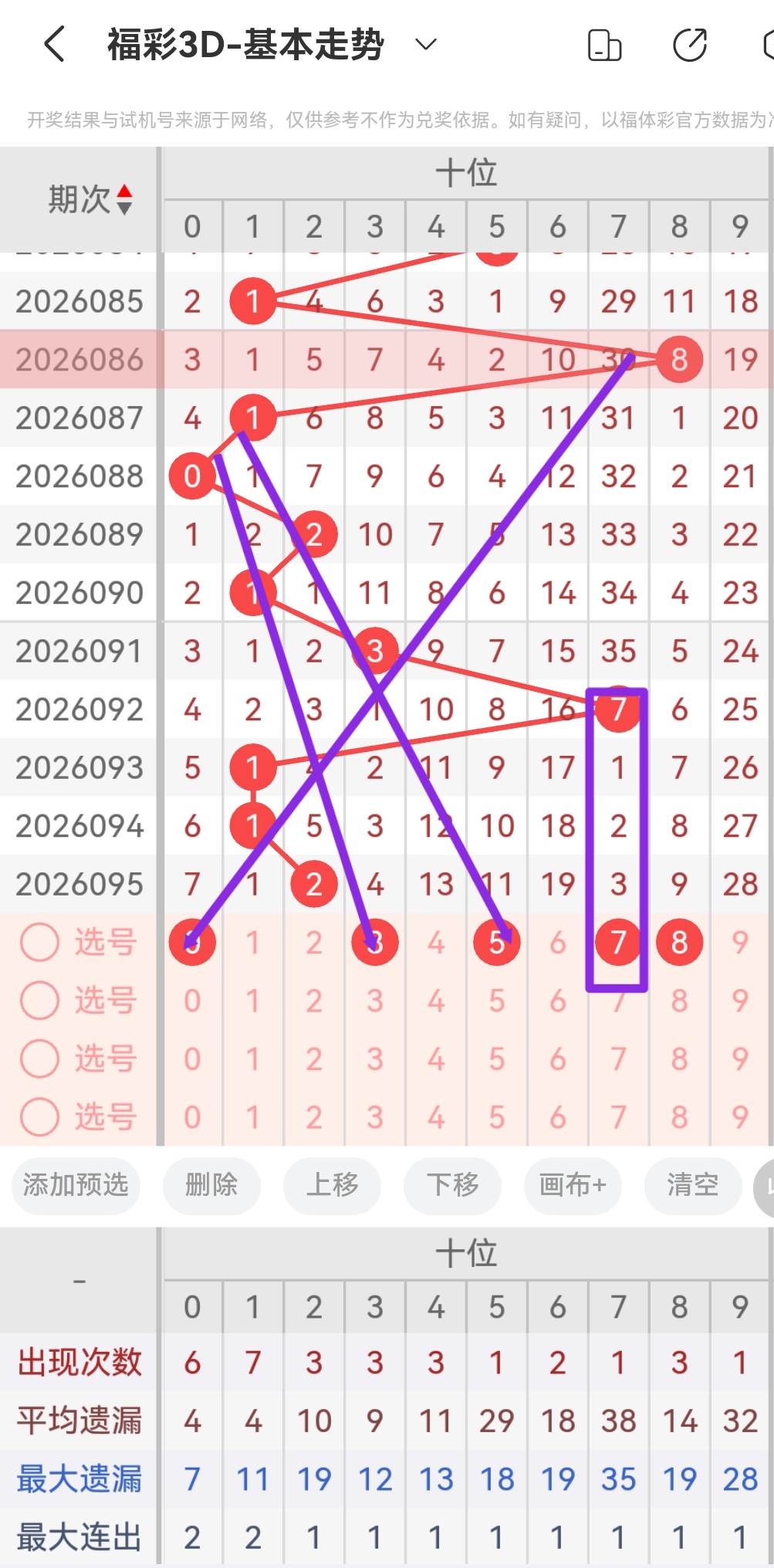Tap the back arrow at top left
The image size is (774, 1568).
point(52,44)
